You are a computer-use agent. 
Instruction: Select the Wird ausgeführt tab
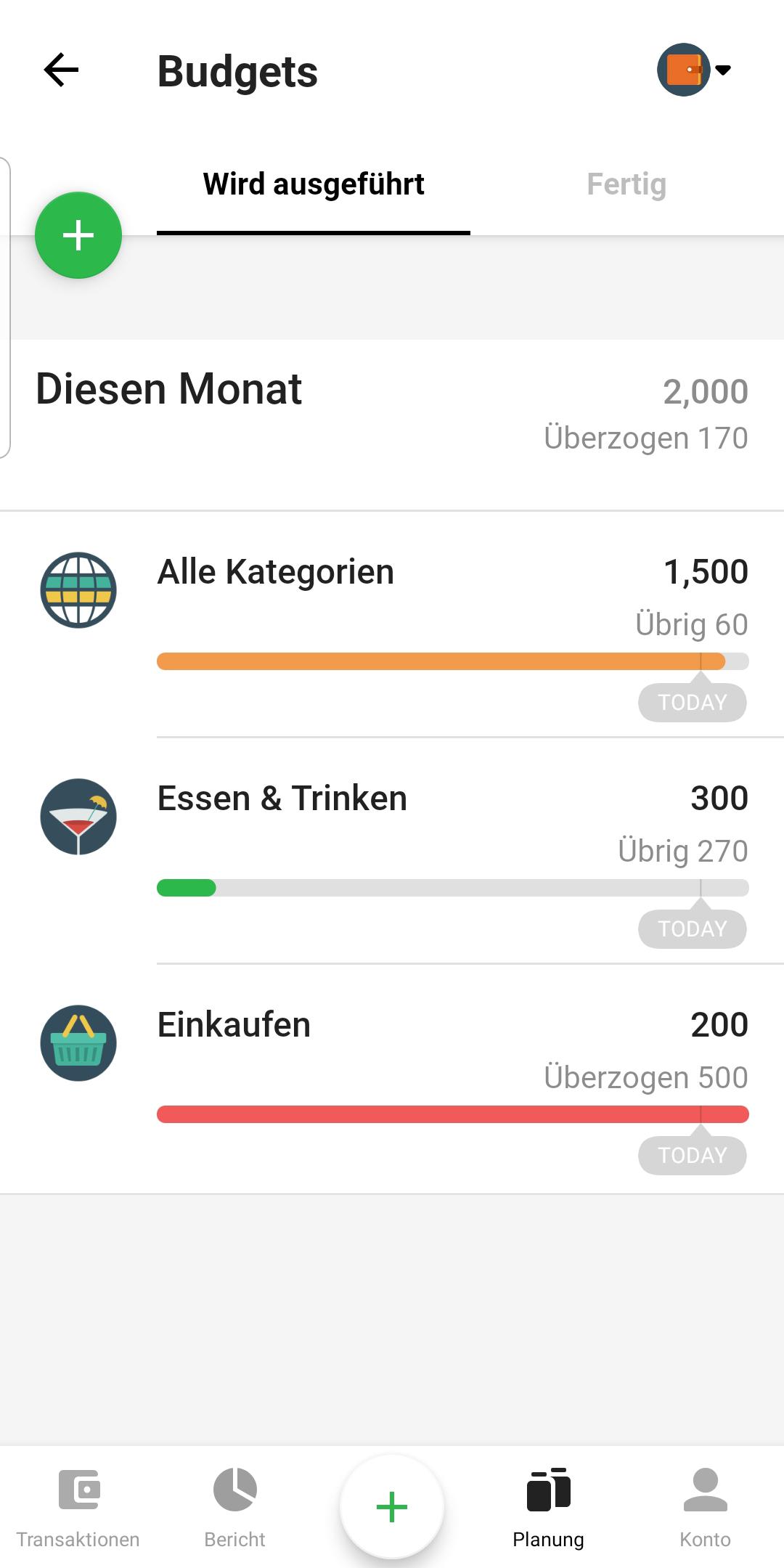pyautogui.click(x=314, y=184)
